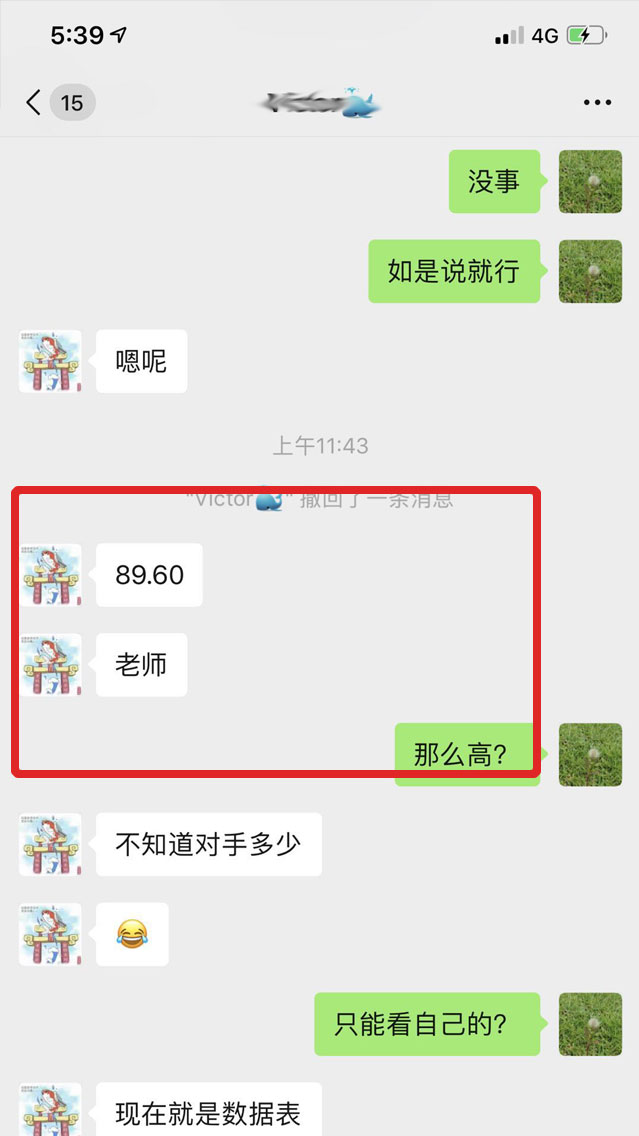Open the three-dot chat info menu
639x1136 pixels.
[597, 103]
